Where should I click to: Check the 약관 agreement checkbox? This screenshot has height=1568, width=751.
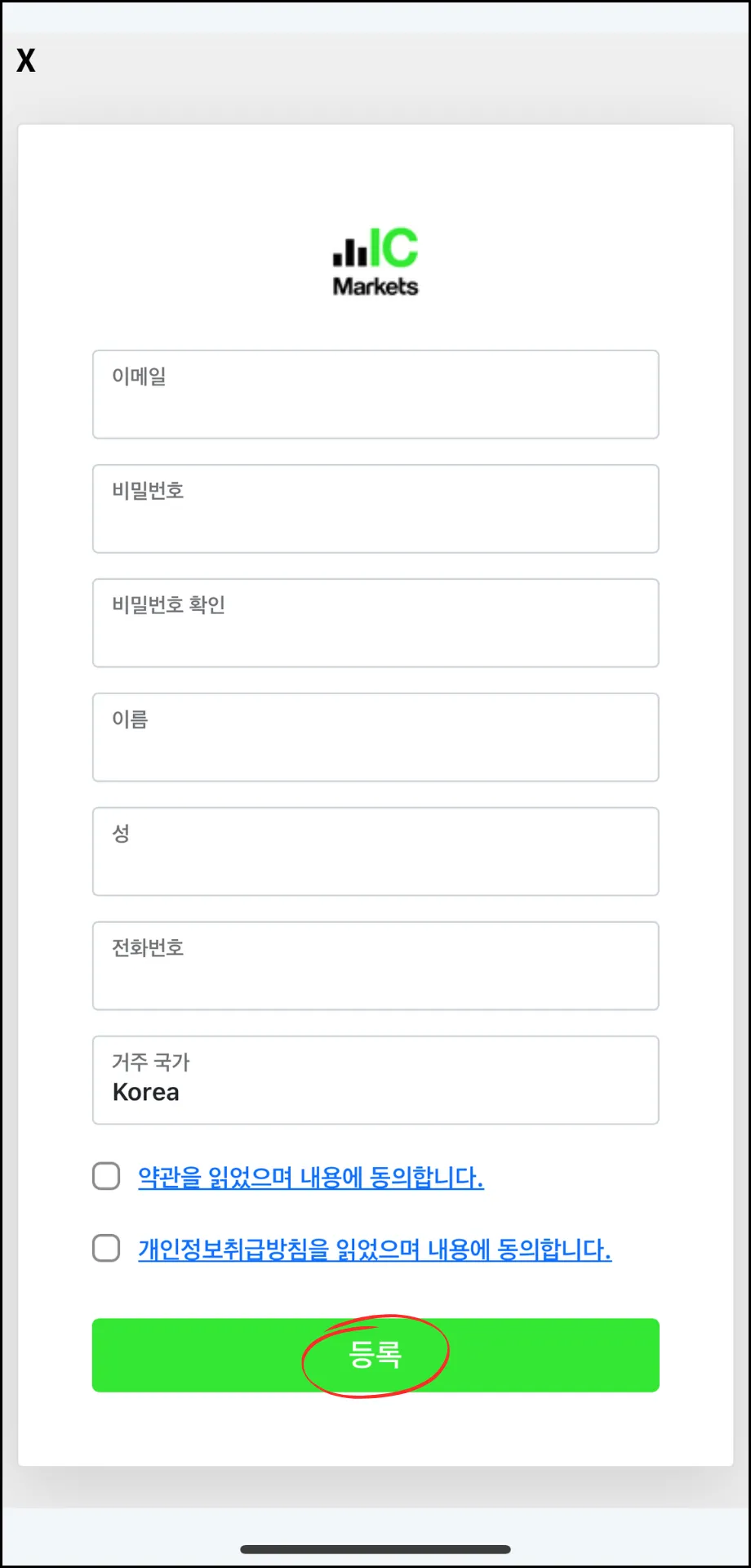[x=106, y=1177]
